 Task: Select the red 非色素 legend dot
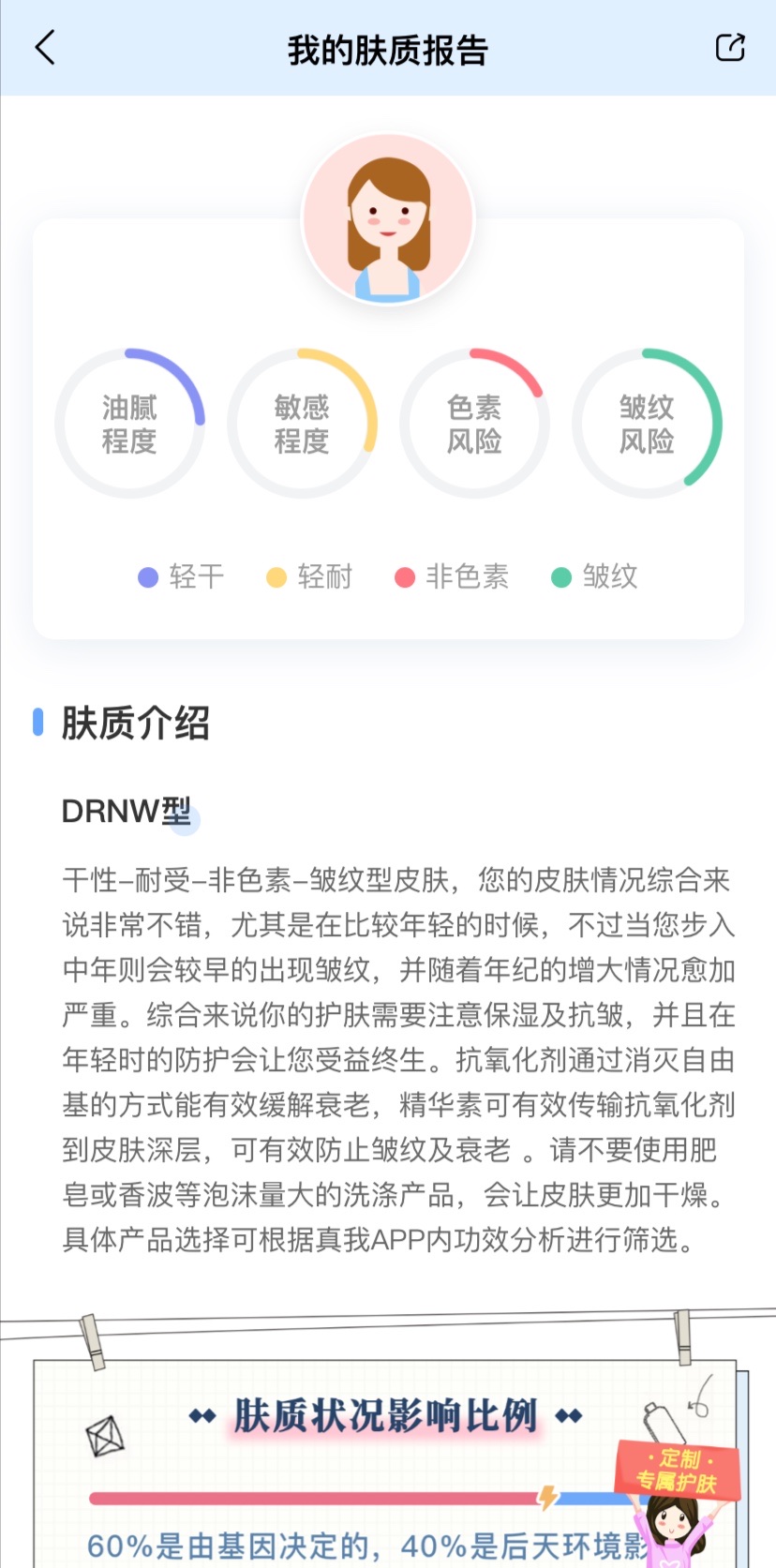click(405, 576)
